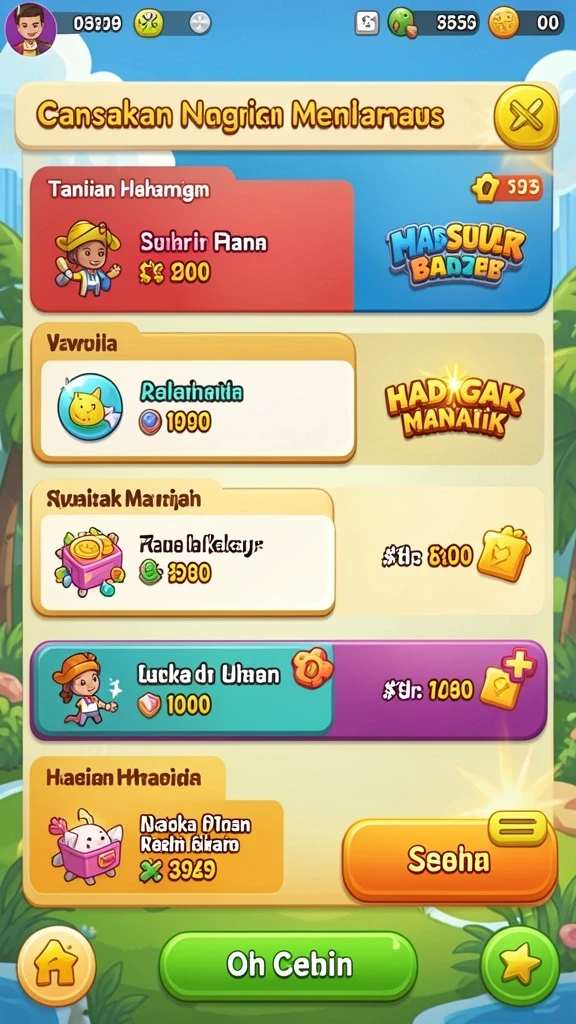
Task: Tap the orange Seoha button
Action: 449,860
